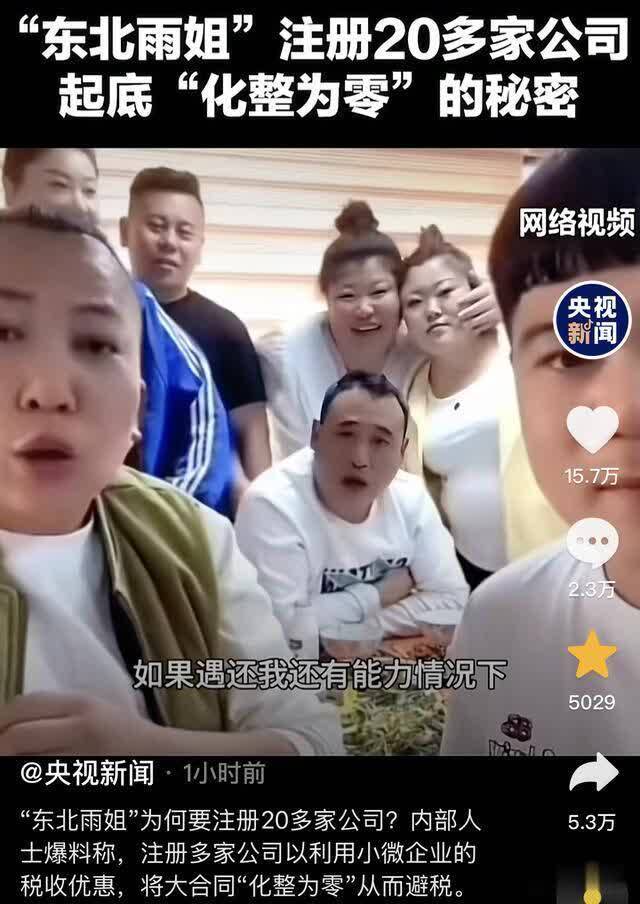Favorite the video with the star icon

click(x=592, y=656)
